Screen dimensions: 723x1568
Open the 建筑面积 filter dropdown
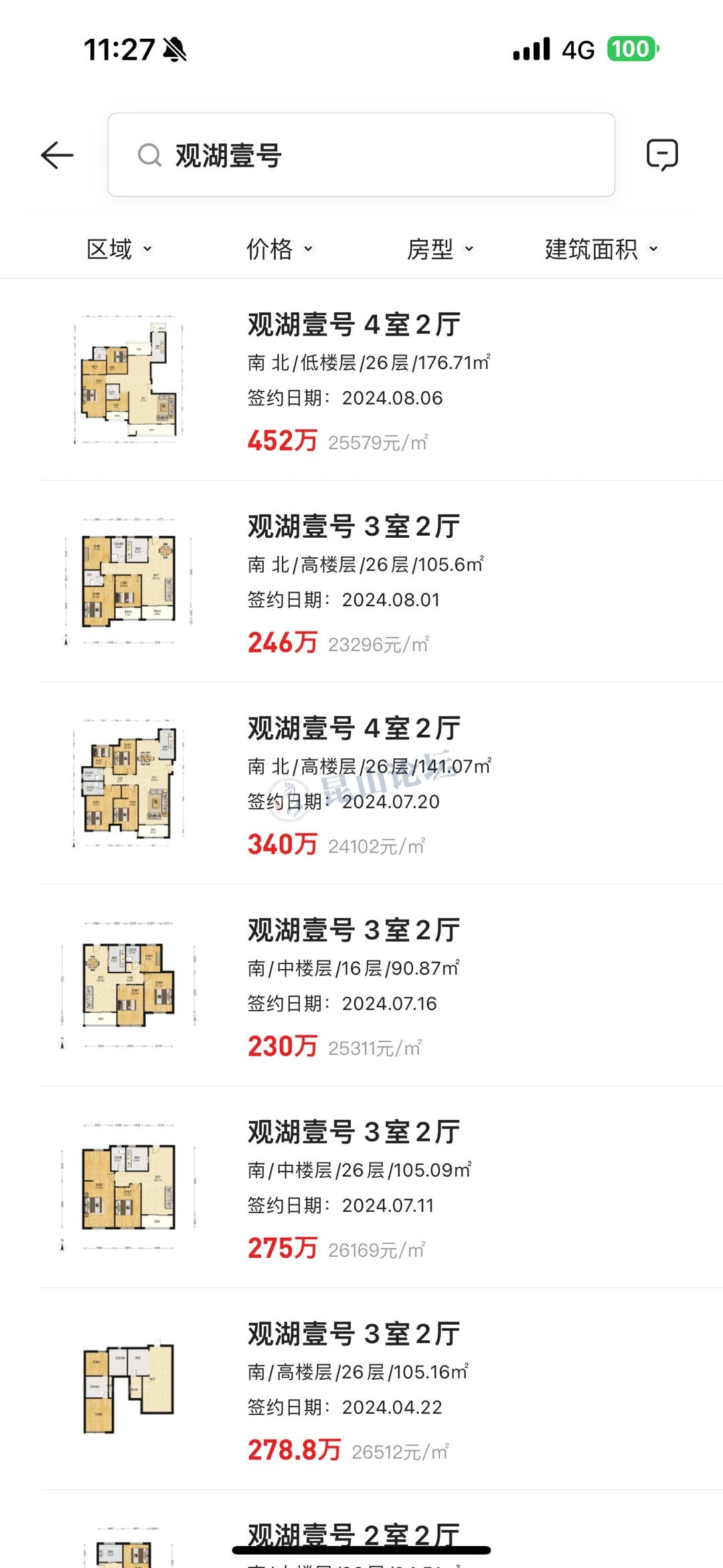[601, 249]
